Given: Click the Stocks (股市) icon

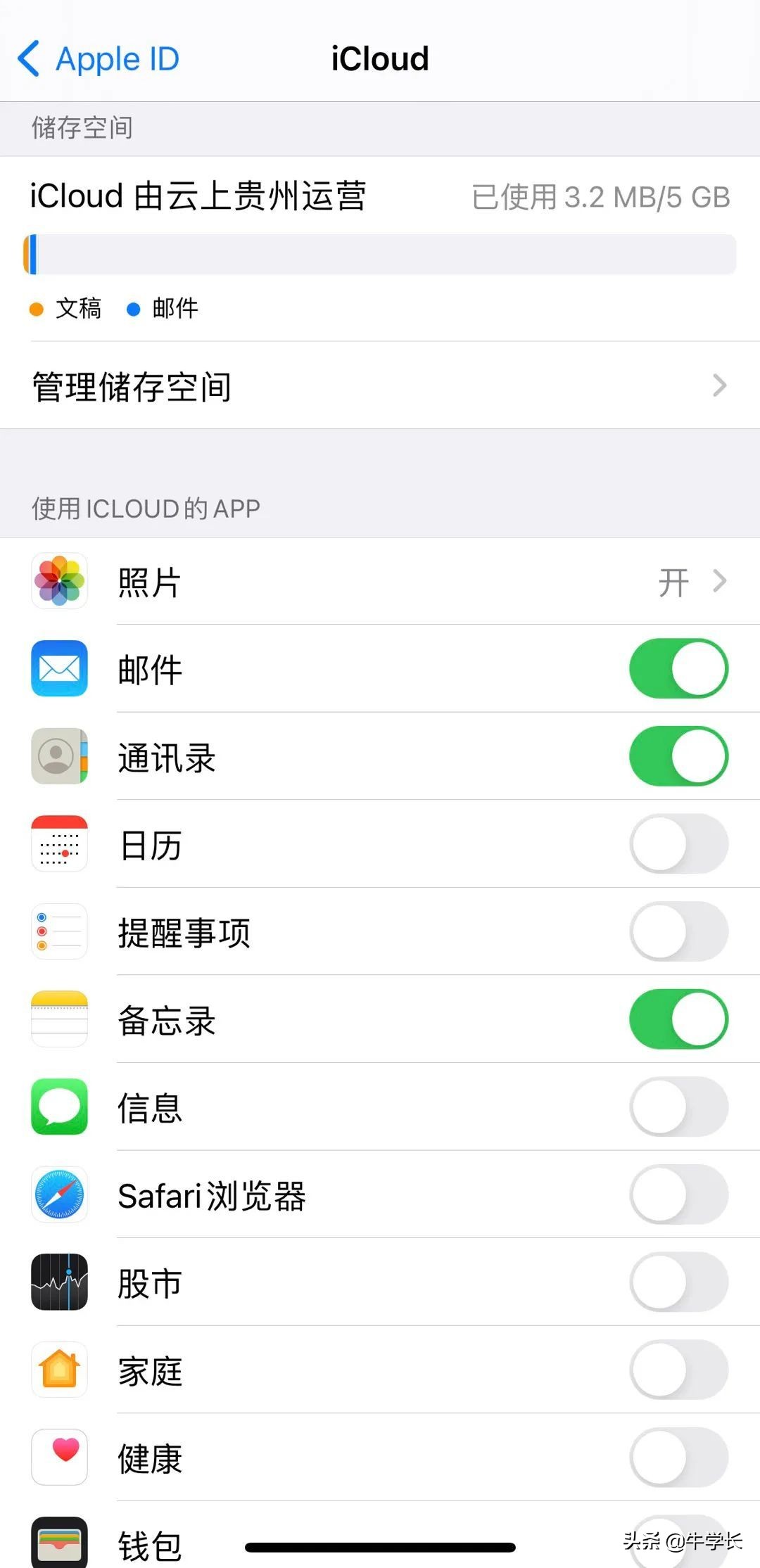Looking at the screenshot, I should pyautogui.click(x=59, y=1282).
